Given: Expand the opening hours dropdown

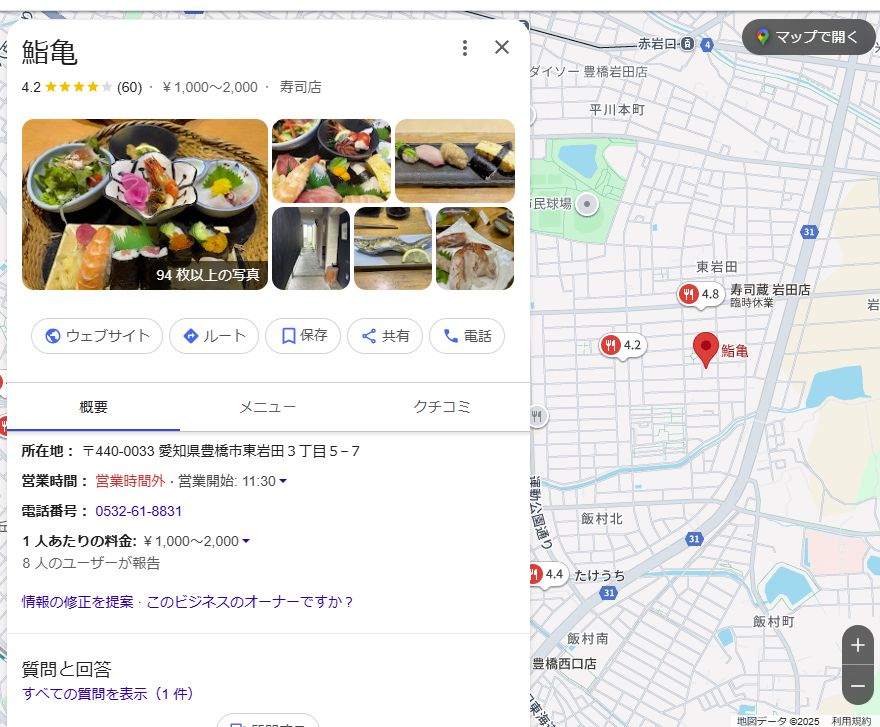Looking at the screenshot, I should pos(283,482).
